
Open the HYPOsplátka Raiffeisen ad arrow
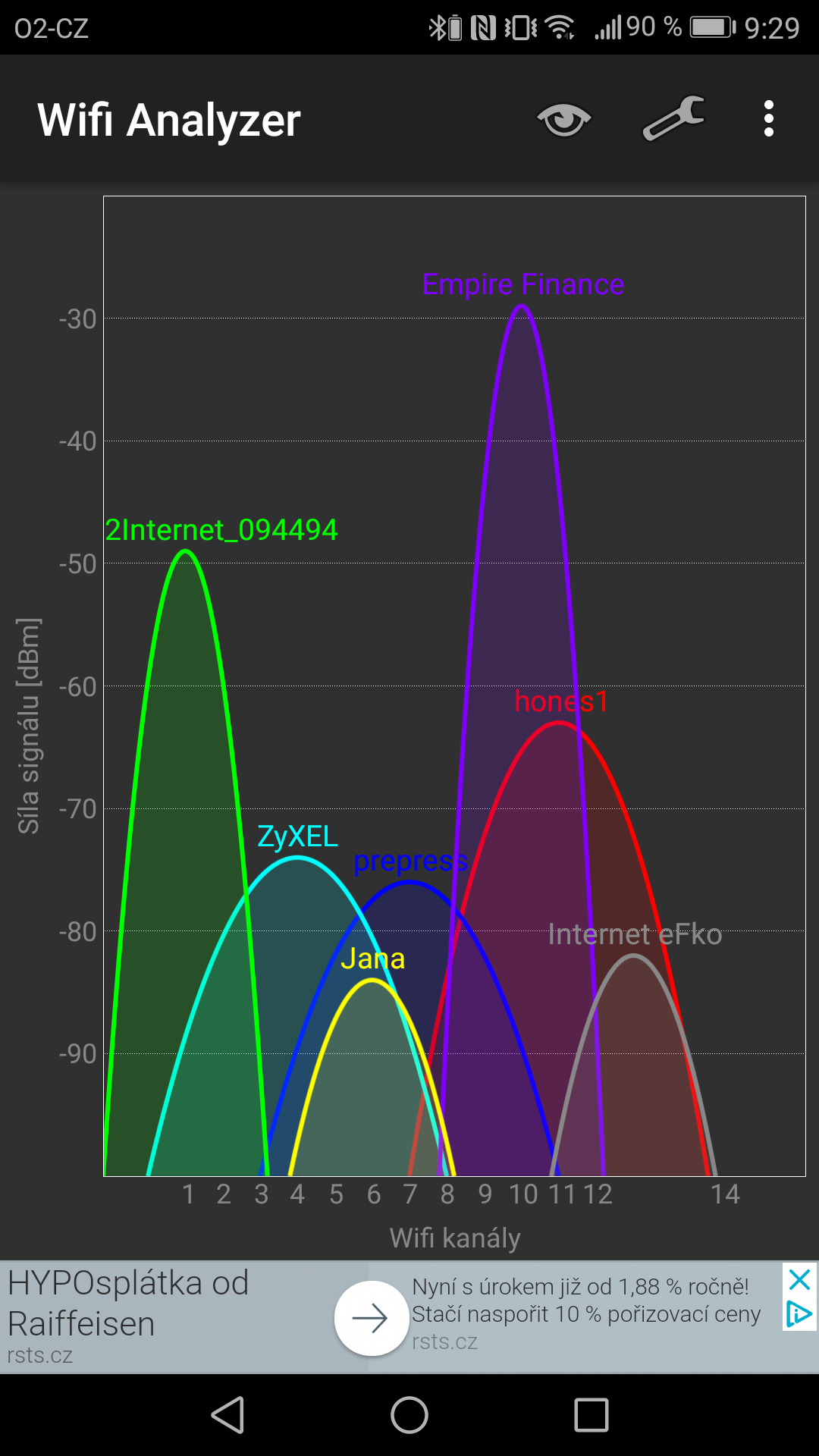371,1319
